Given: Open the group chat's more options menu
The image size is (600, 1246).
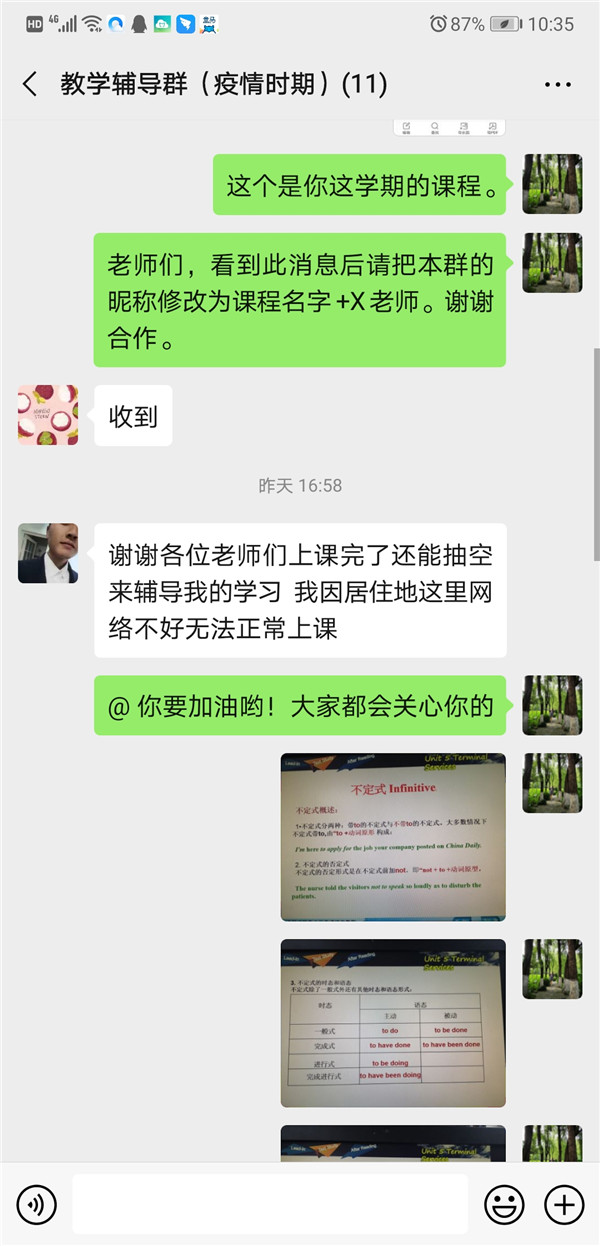Looking at the screenshot, I should pyautogui.click(x=557, y=84).
